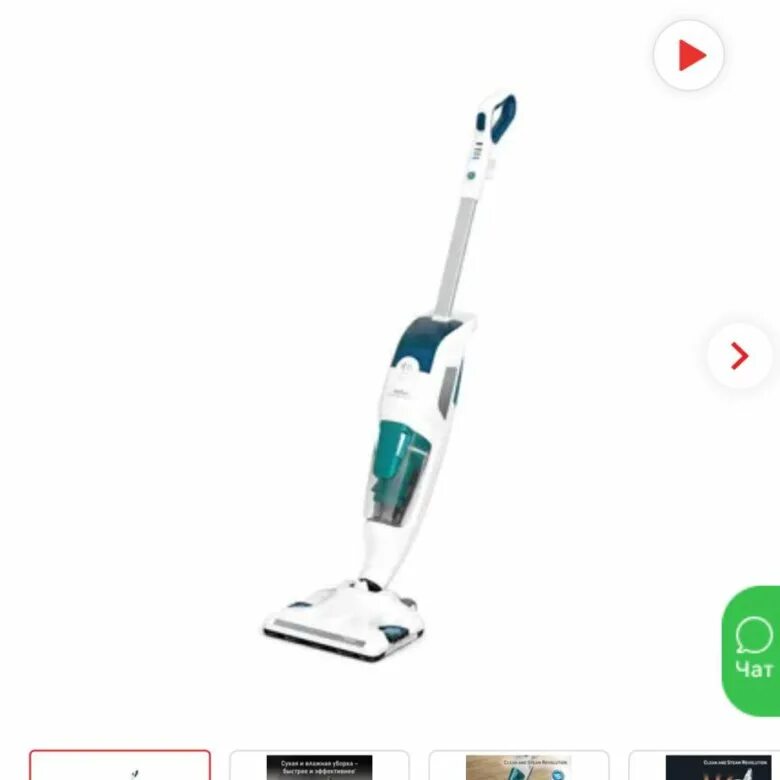780x780 pixels.
Task: Select the third thumbnail with wooden floor
Action: [x=519, y=766]
